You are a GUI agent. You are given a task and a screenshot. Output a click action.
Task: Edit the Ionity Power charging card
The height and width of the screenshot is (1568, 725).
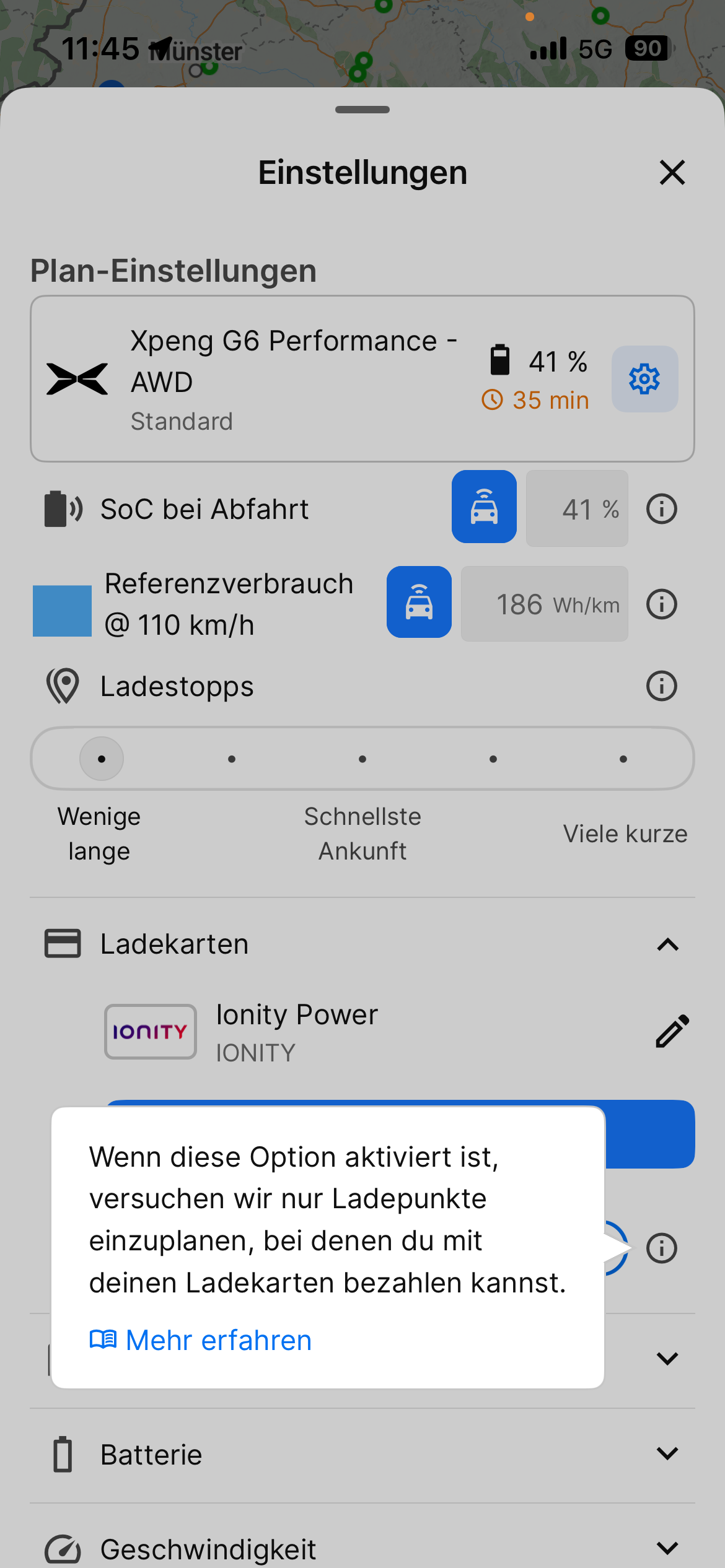(672, 1031)
